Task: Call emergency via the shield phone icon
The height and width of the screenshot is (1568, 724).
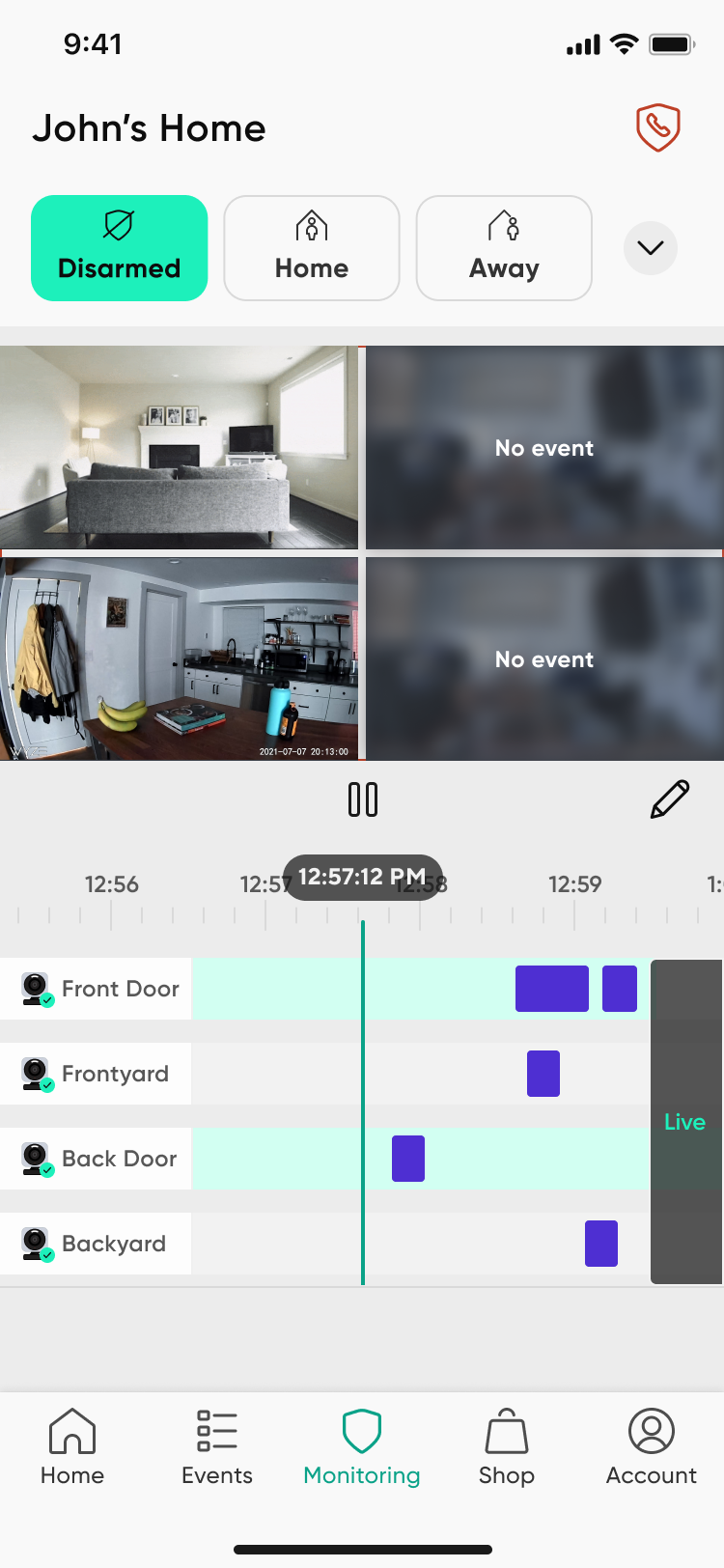Action: coord(657,127)
